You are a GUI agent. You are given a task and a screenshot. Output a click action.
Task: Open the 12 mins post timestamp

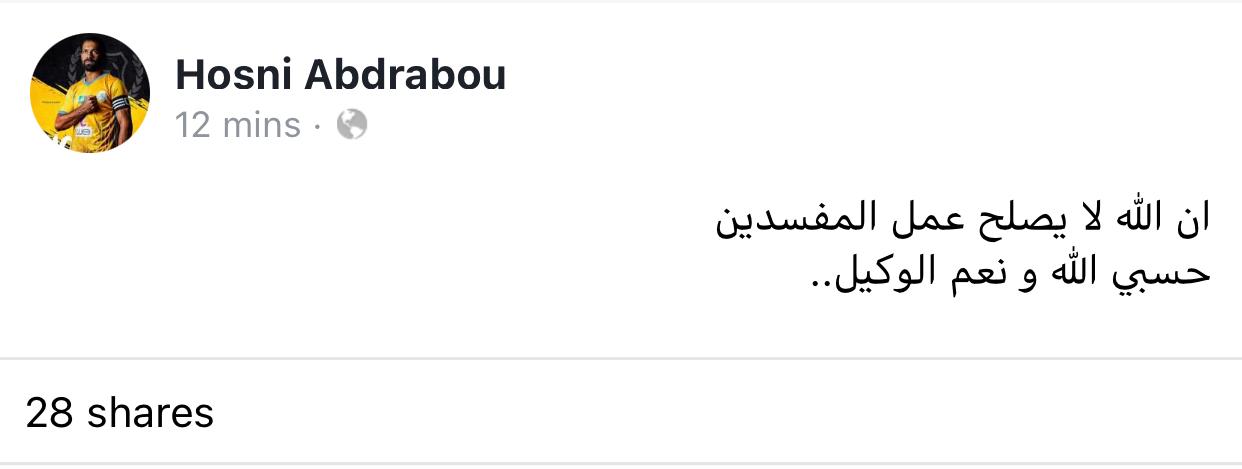click(238, 126)
